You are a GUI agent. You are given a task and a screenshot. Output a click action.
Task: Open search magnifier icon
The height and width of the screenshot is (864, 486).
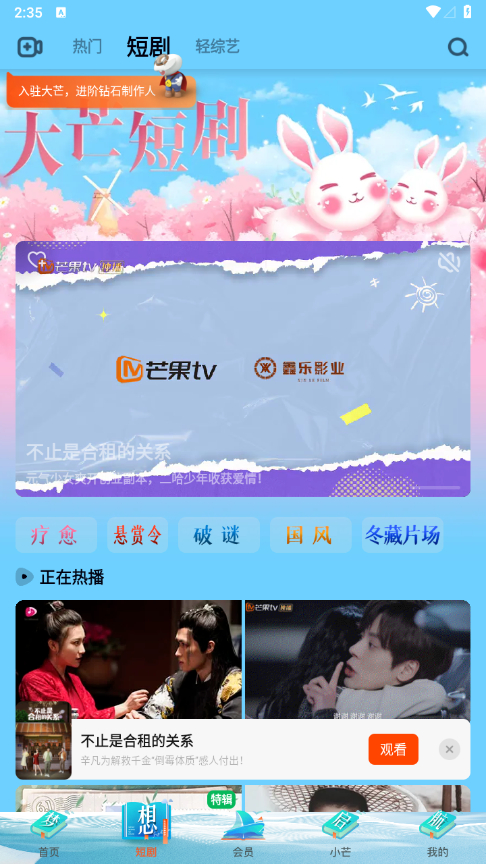click(458, 47)
